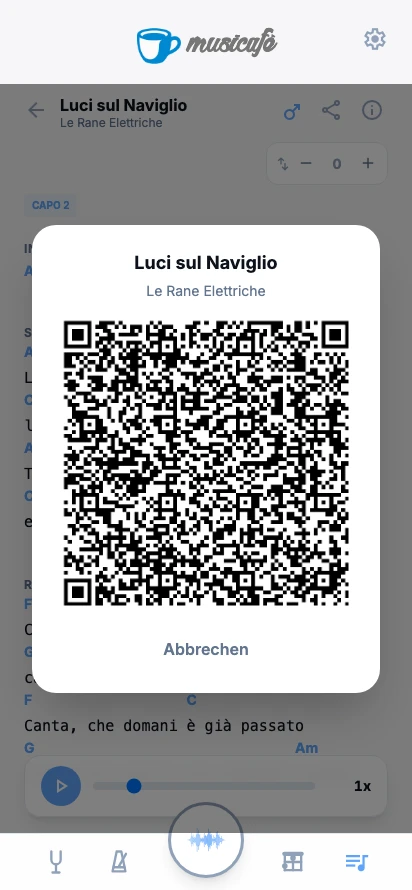Share the song Luci sul Naviglio

(331, 110)
